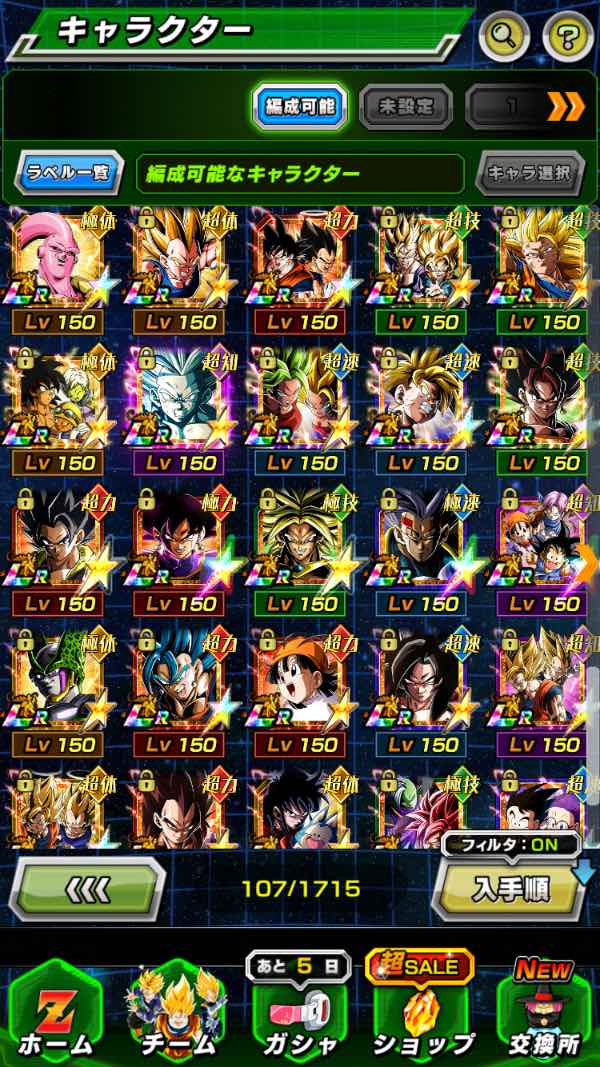This screenshot has height=1067, width=600.
Task: Select the 編成可能 filter button
Action: point(298,106)
